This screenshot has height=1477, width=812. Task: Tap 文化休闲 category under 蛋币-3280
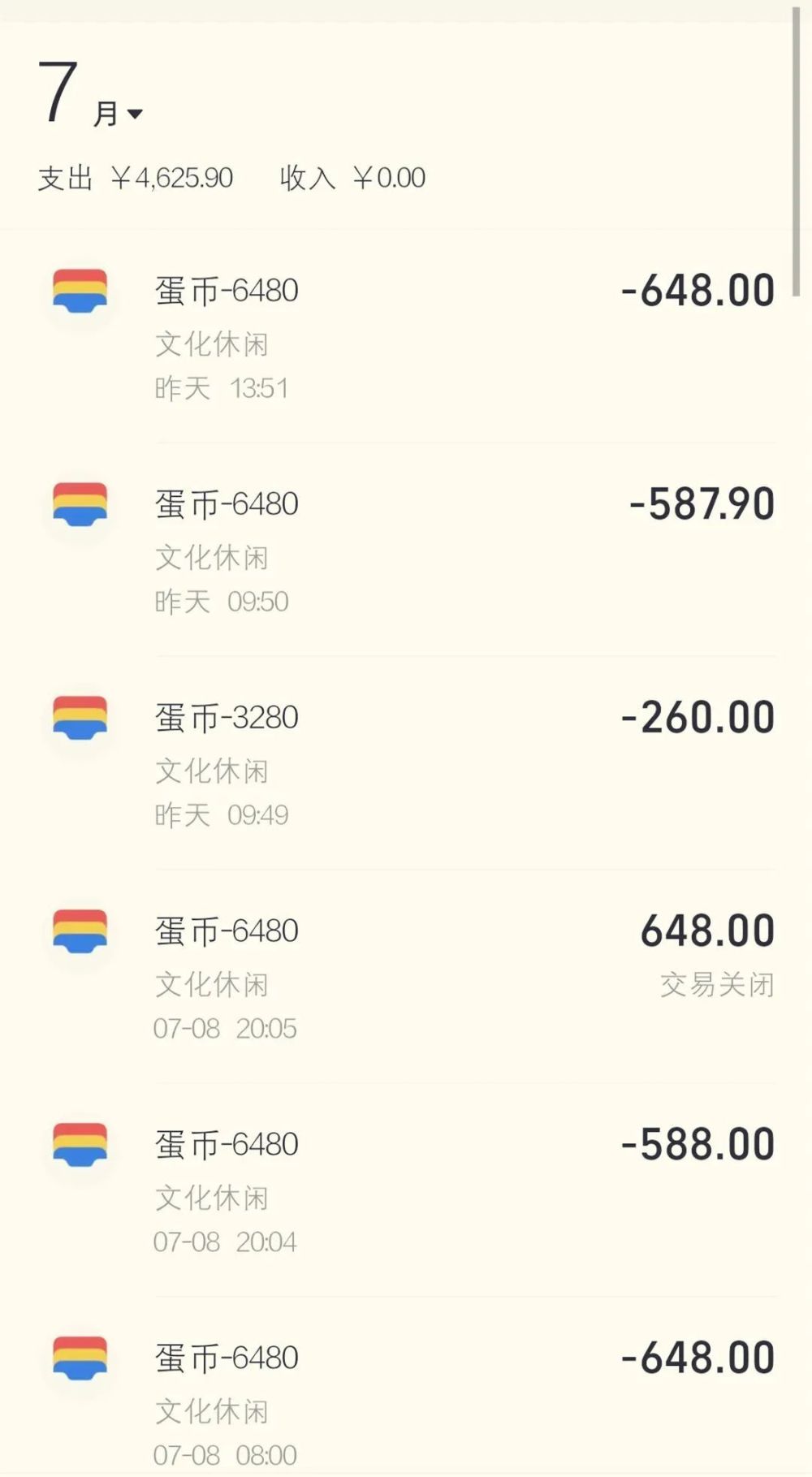tap(213, 771)
